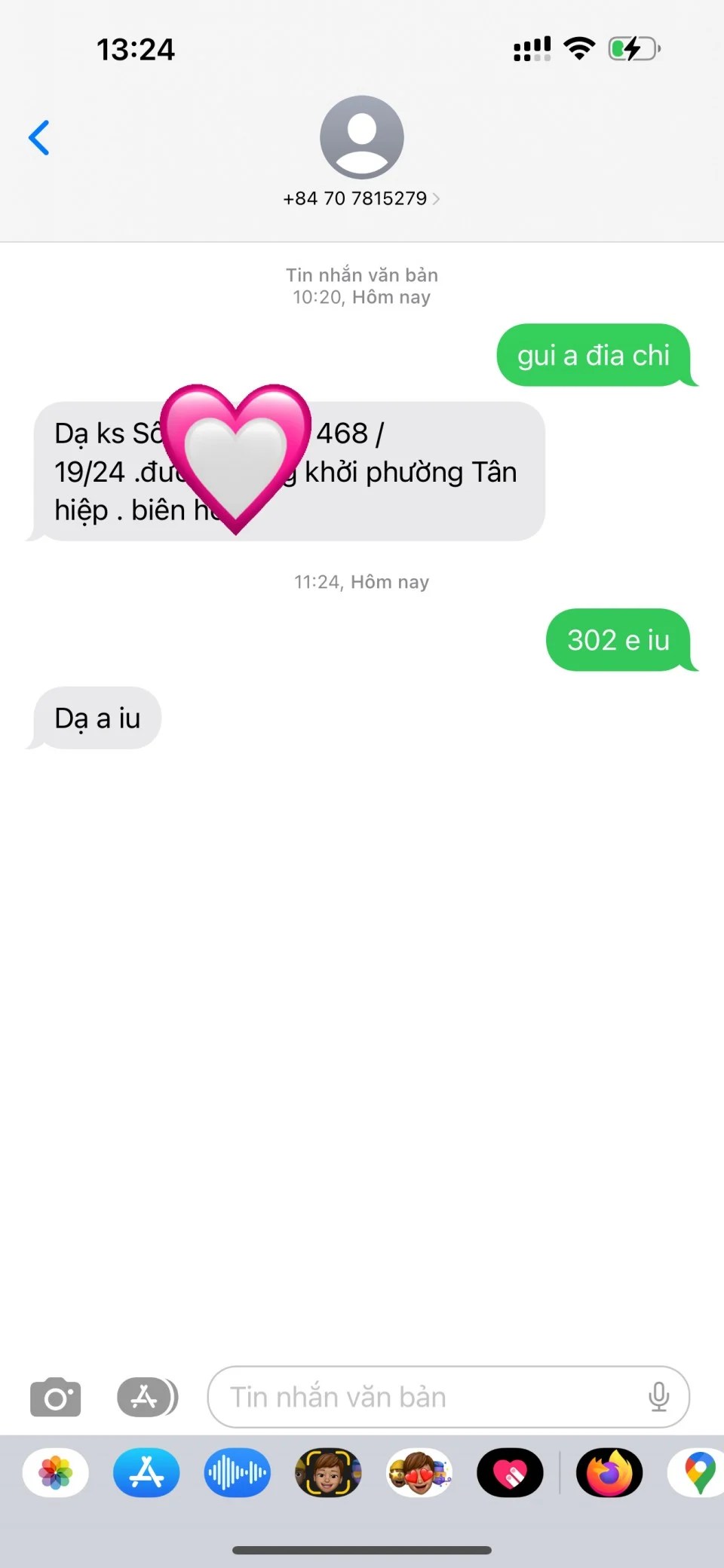Image resolution: width=724 pixels, height=1568 pixels.
Task: Go back to the message list
Action: 39,138
